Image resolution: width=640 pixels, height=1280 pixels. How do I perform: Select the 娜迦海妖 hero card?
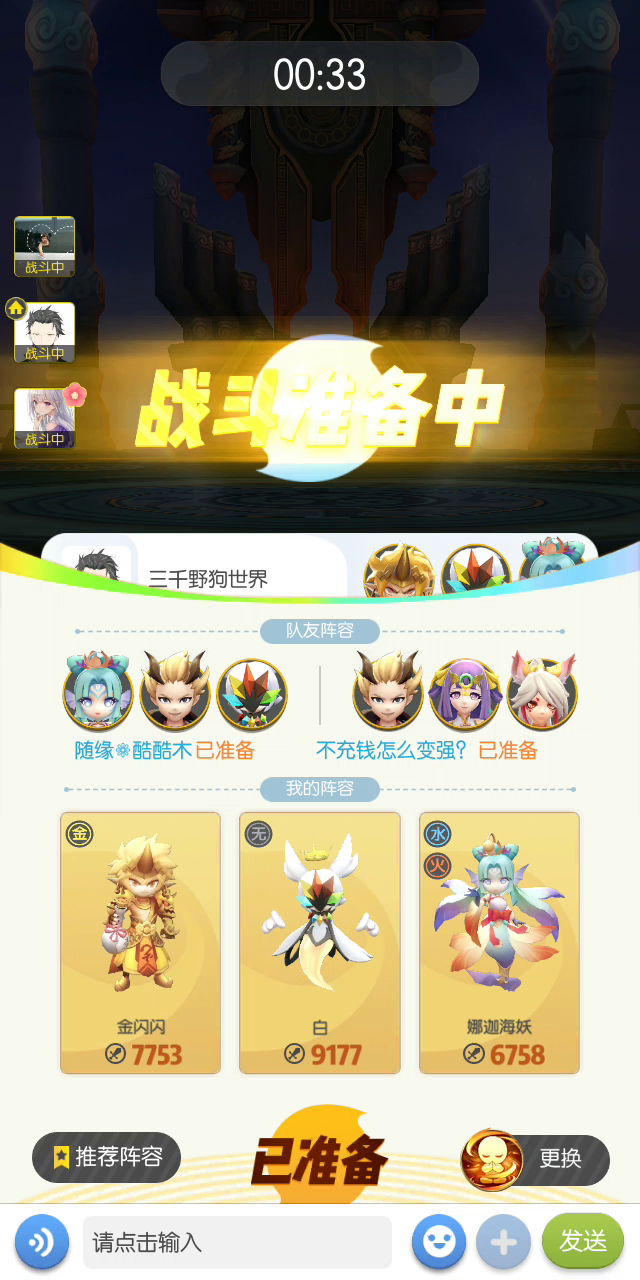499,943
